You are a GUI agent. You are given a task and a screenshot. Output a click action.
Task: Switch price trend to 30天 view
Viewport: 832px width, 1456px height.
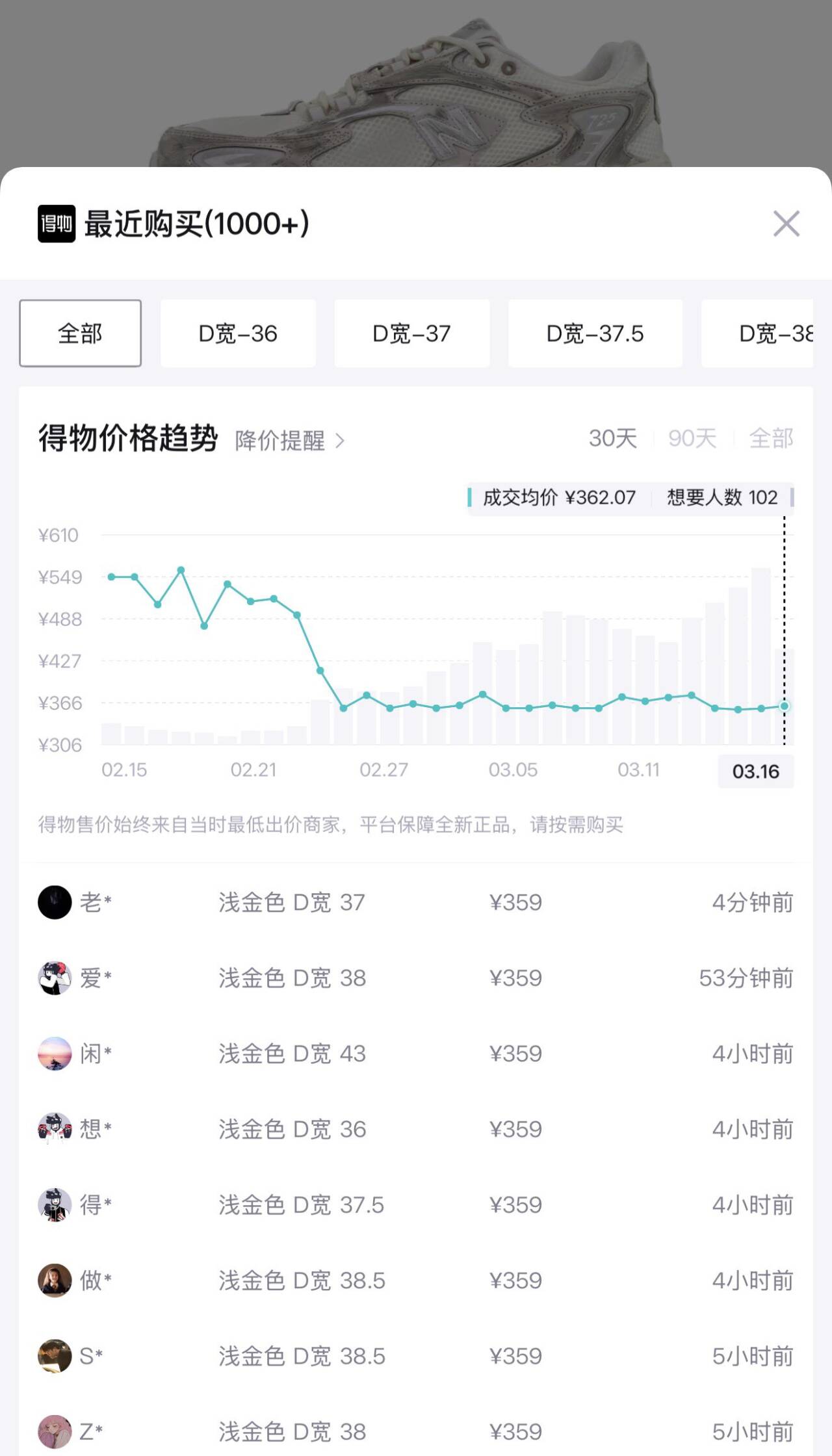[612, 439]
